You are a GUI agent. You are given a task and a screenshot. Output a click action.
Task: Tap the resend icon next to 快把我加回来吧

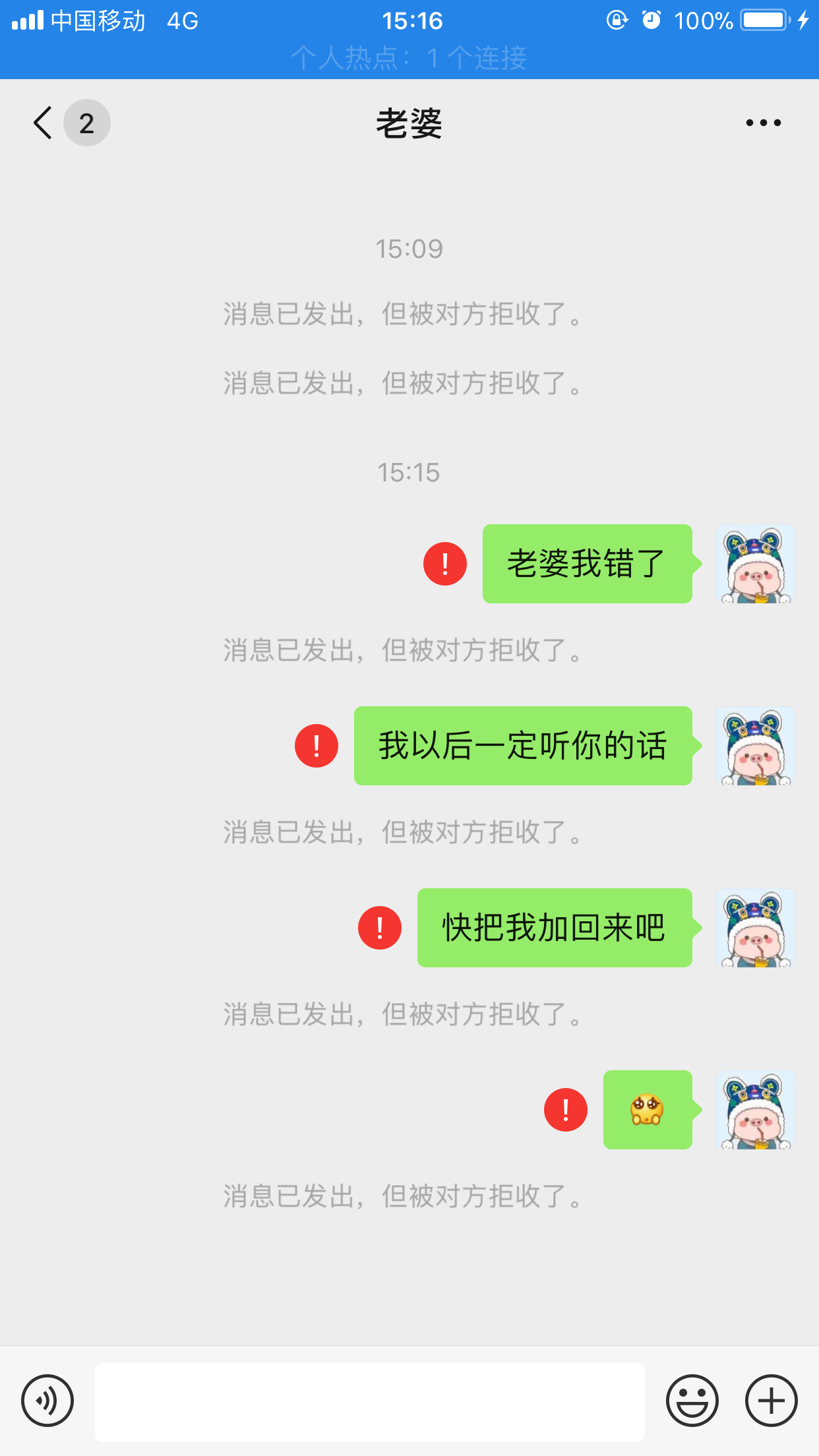[378, 928]
